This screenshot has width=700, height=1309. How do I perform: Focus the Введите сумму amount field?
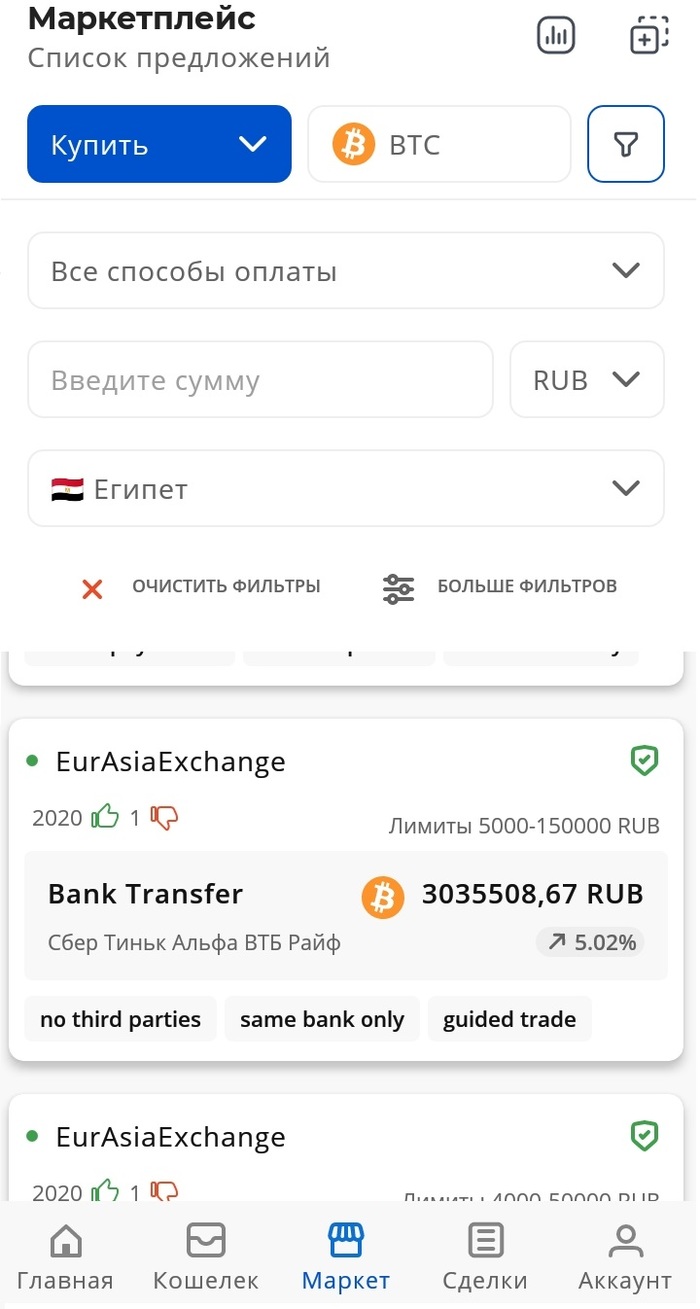pyautogui.click(x=260, y=380)
